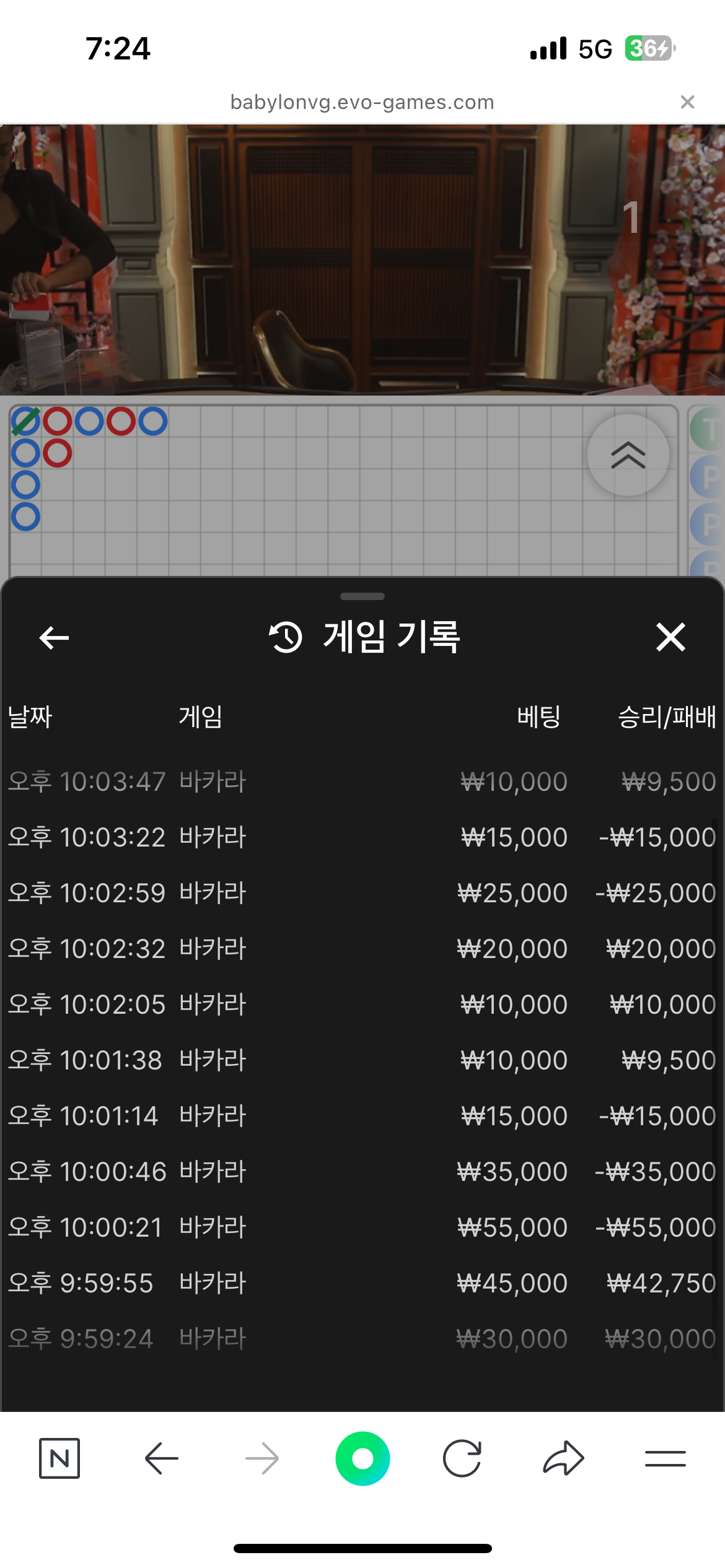Show the 오후 10:00:21 bet history row

click(362, 1227)
